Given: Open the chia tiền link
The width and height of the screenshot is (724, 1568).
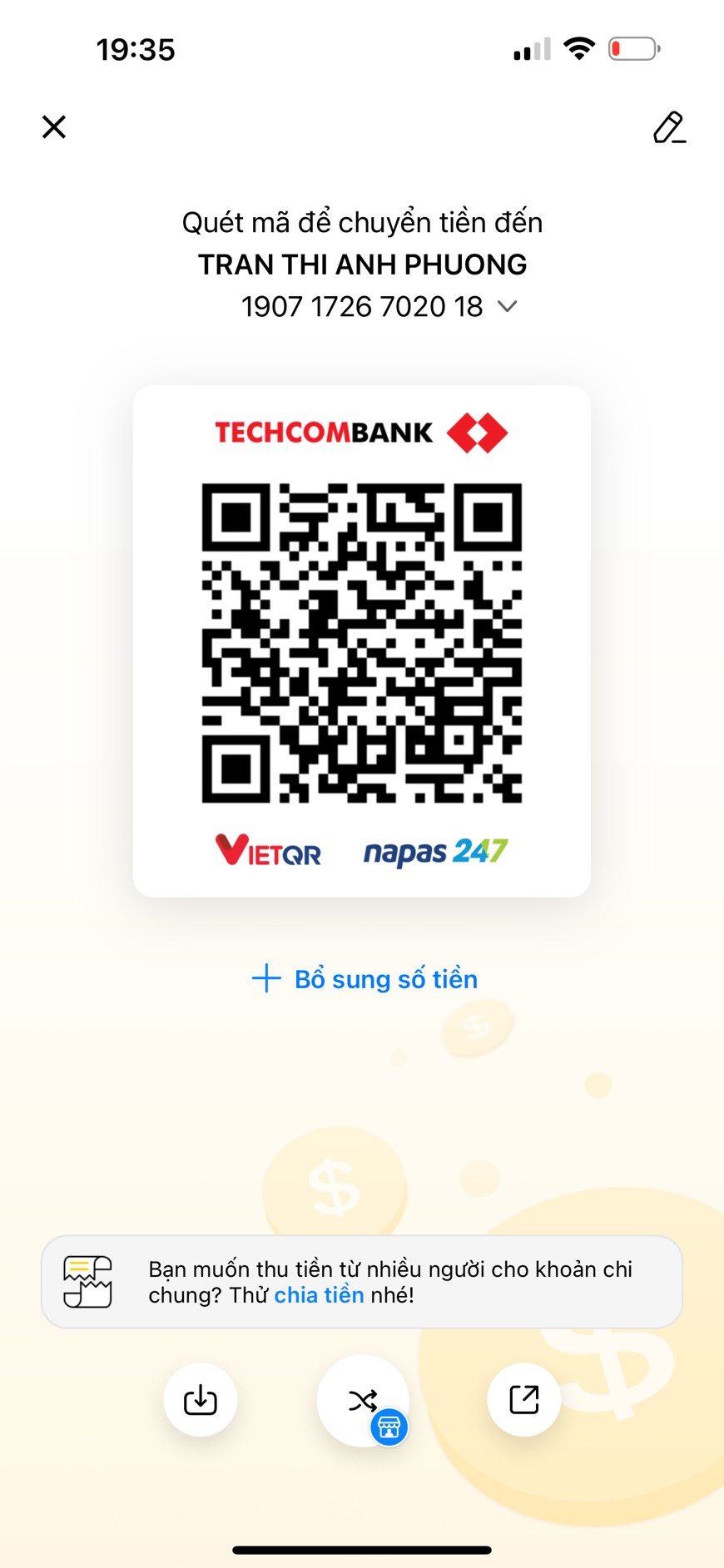Looking at the screenshot, I should point(320,1295).
